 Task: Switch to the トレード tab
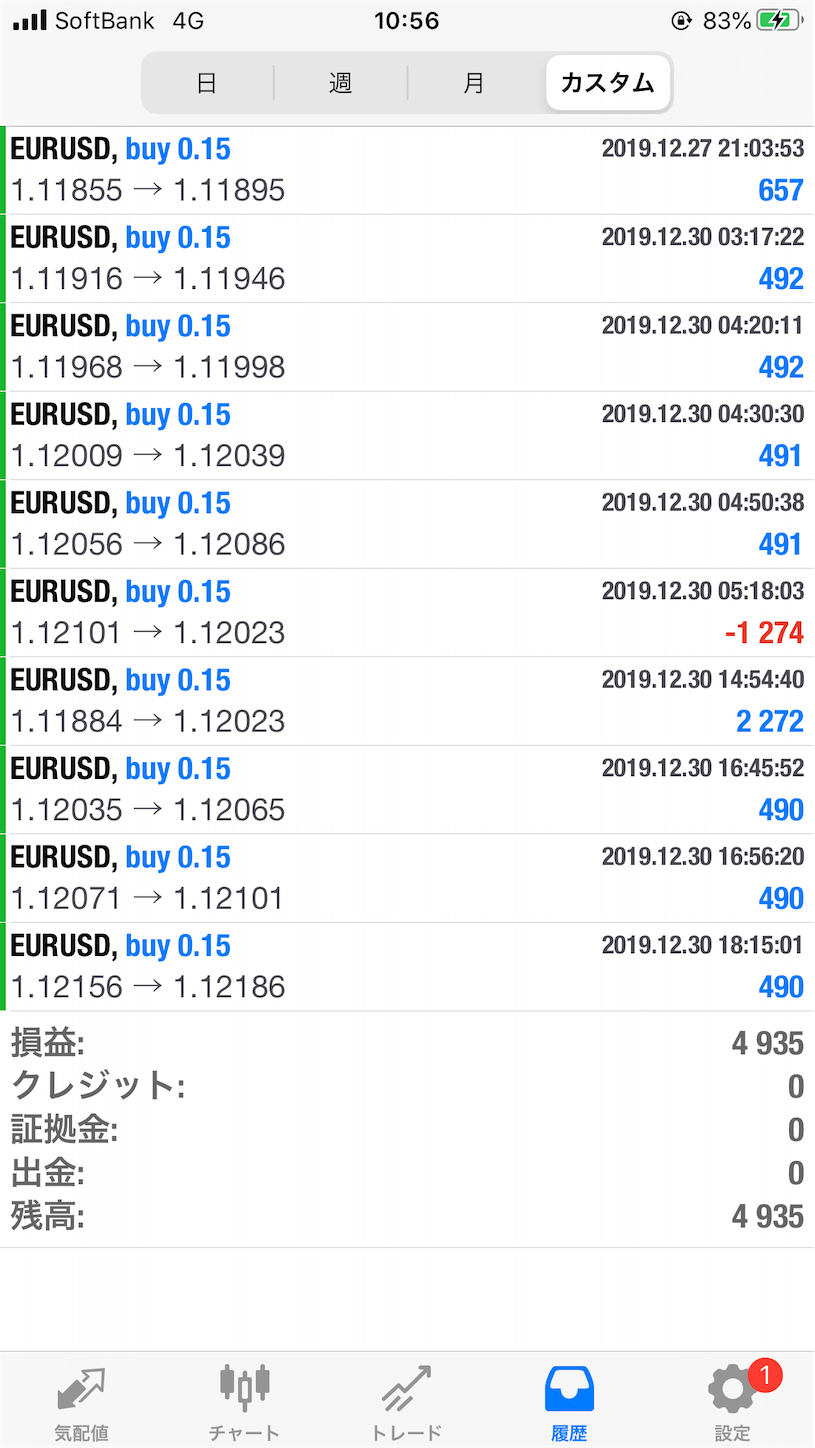point(406,1402)
